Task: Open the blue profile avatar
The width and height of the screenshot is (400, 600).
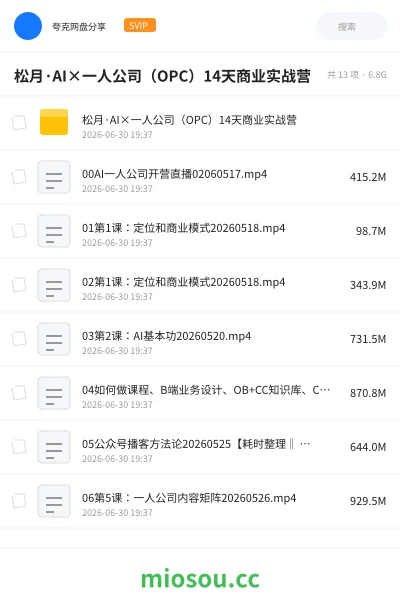Action: (28, 26)
